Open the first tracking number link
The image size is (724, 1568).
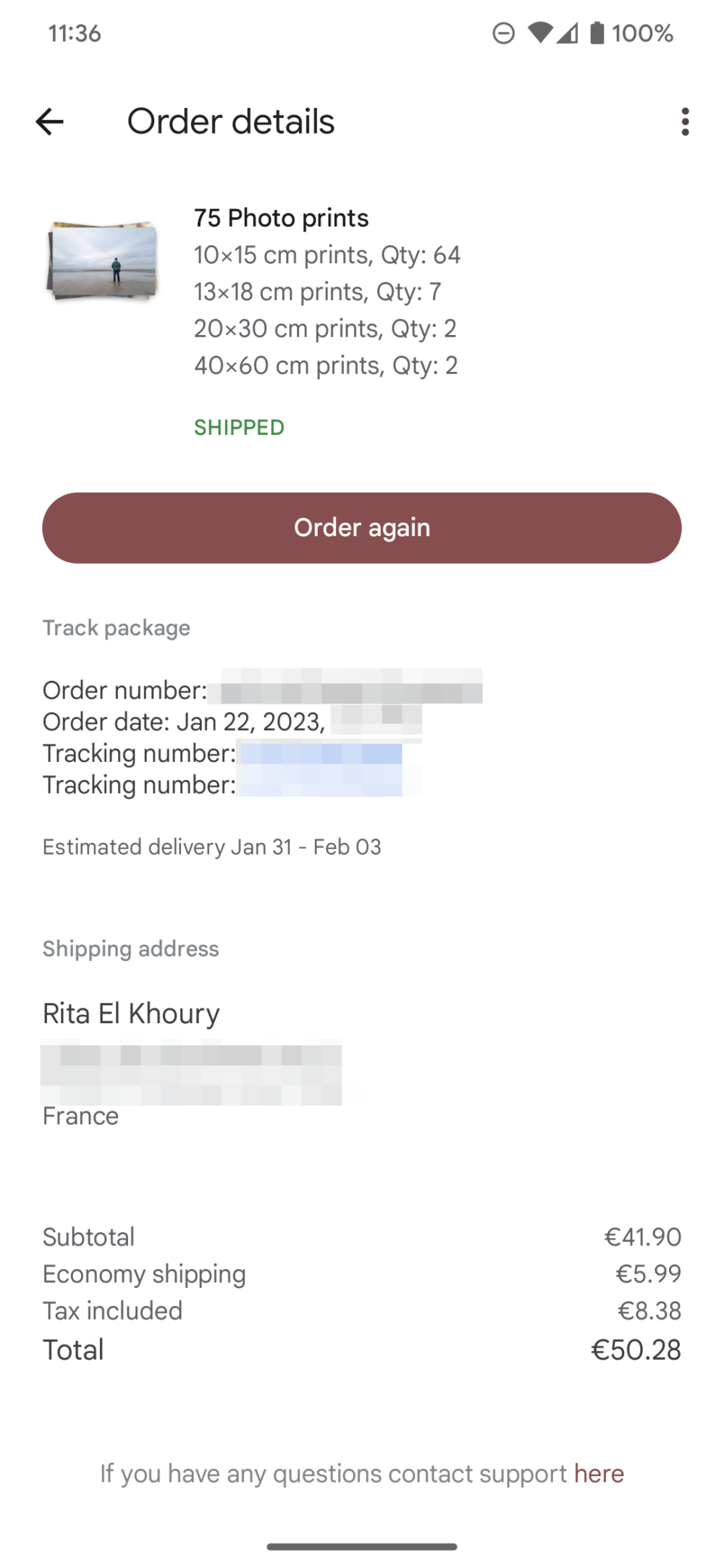320,754
